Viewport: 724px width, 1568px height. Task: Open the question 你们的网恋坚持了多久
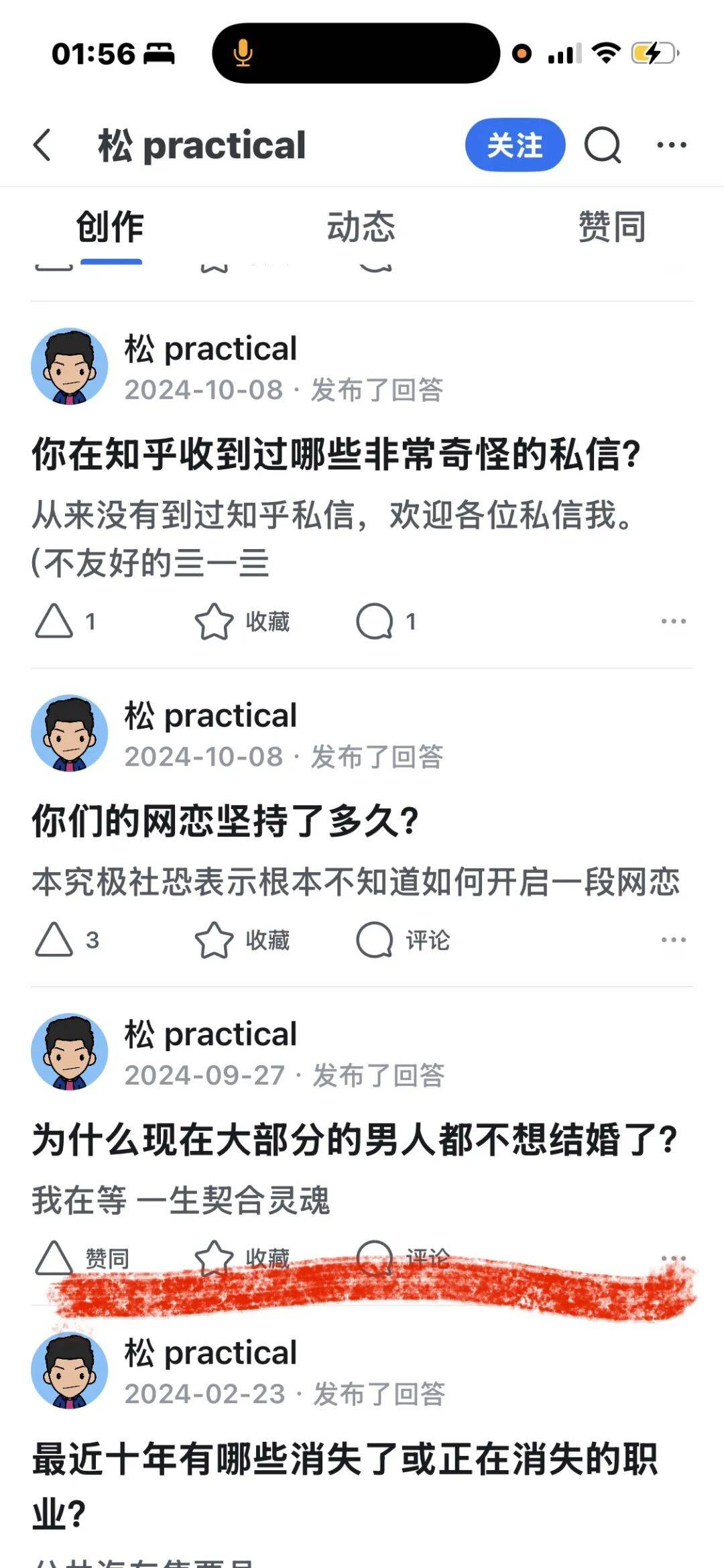[x=225, y=821]
